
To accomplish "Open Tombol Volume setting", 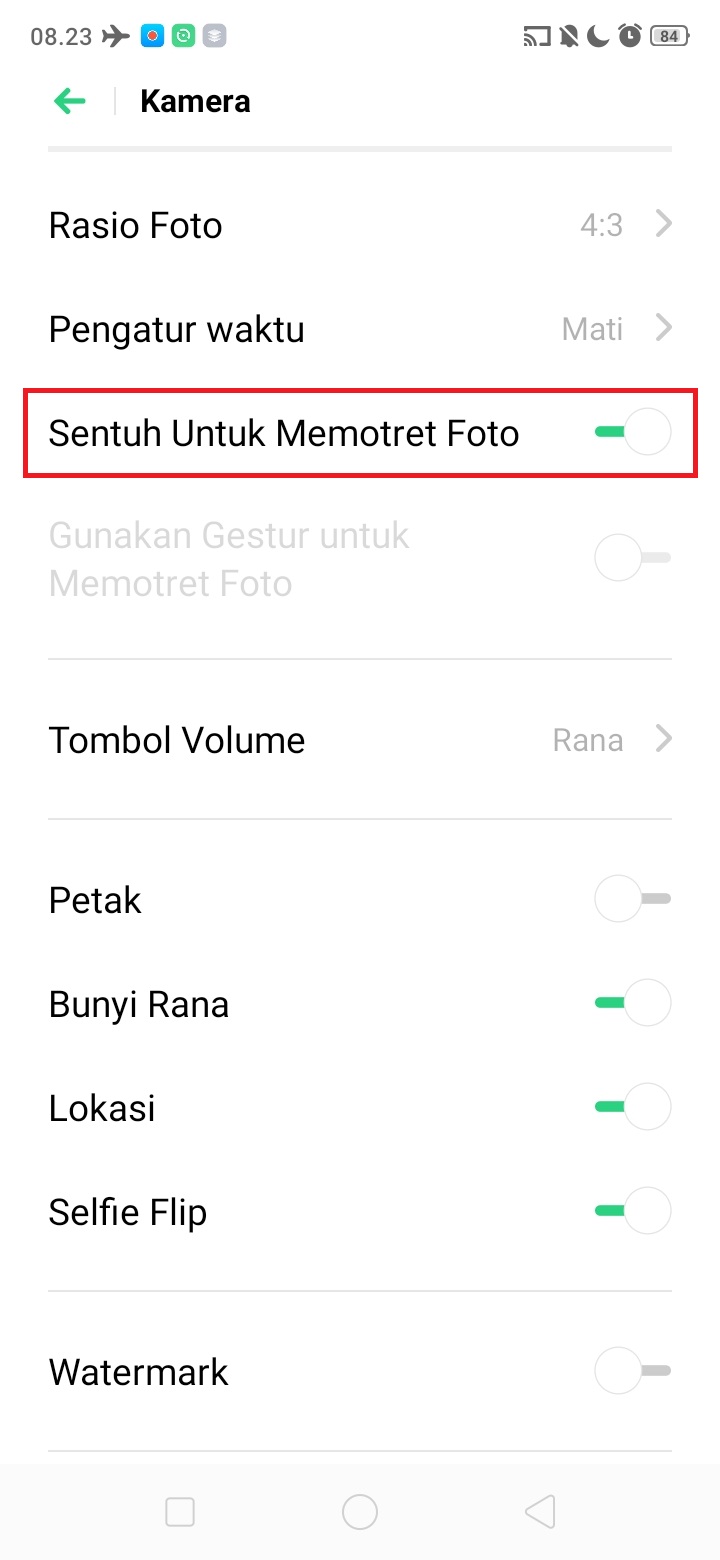I will [x=360, y=740].
